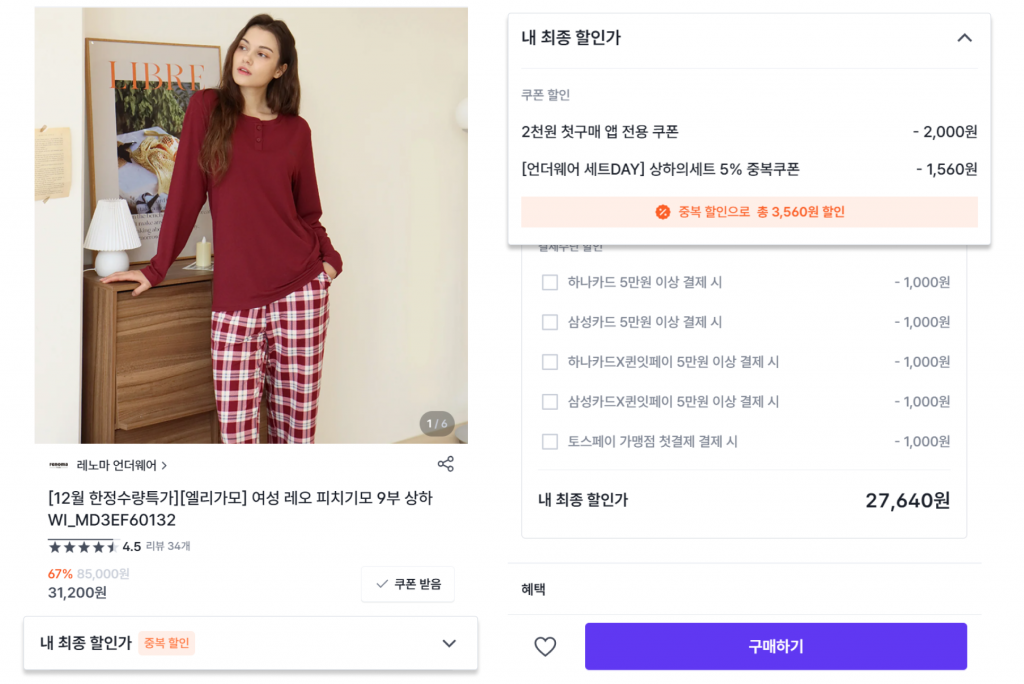Select 하나카드X퀸잇페이 5만원 이상 결제 discount

550,362
